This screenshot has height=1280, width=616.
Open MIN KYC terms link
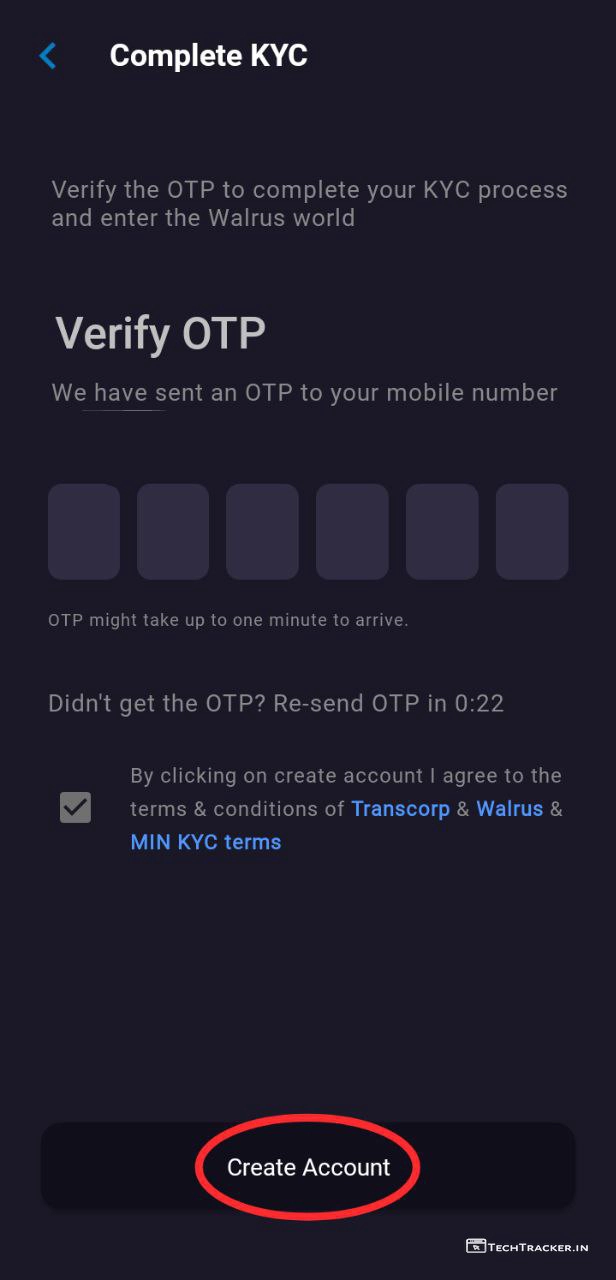[x=206, y=842]
